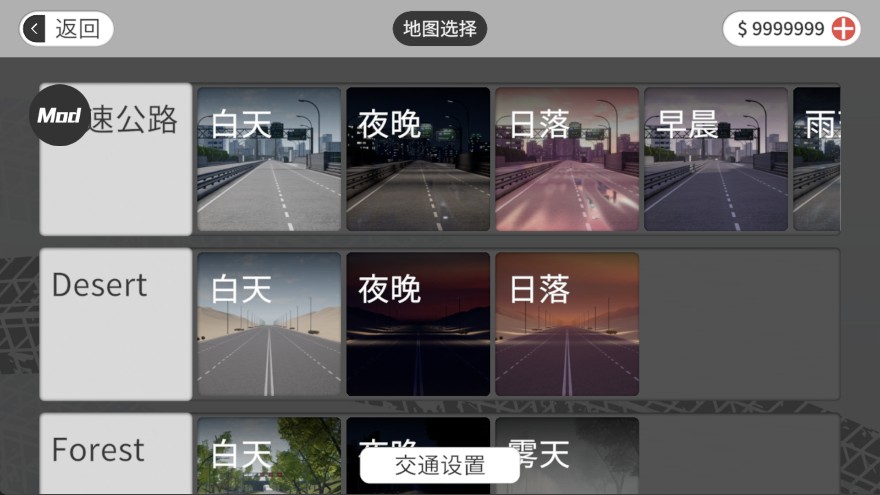This screenshot has width=880, height=495.
Task: Choose the highway 日落 map
Action: (567, 159)
